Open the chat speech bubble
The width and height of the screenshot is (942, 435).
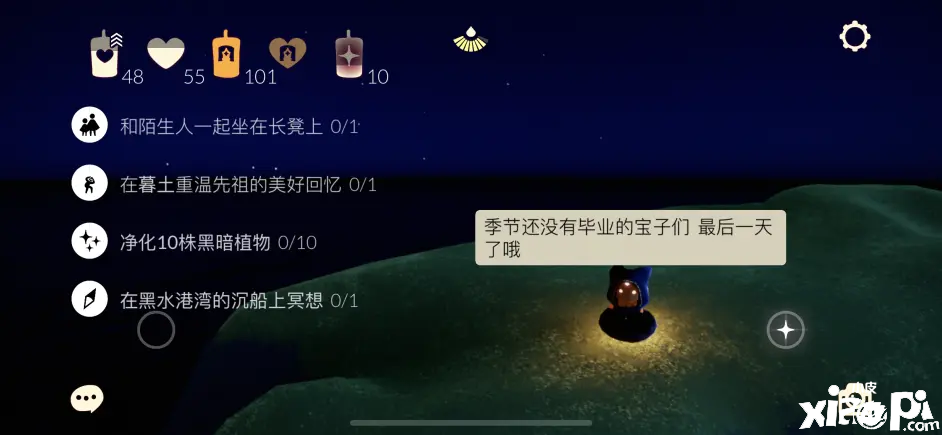(x=87, y=399)
